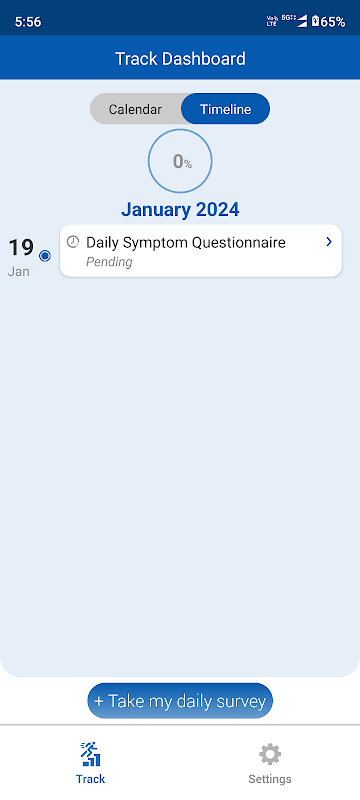Switch to the Calendar view
Viewport: 360px width, 800px height.
pyautogui.click(x=136, y=109)
